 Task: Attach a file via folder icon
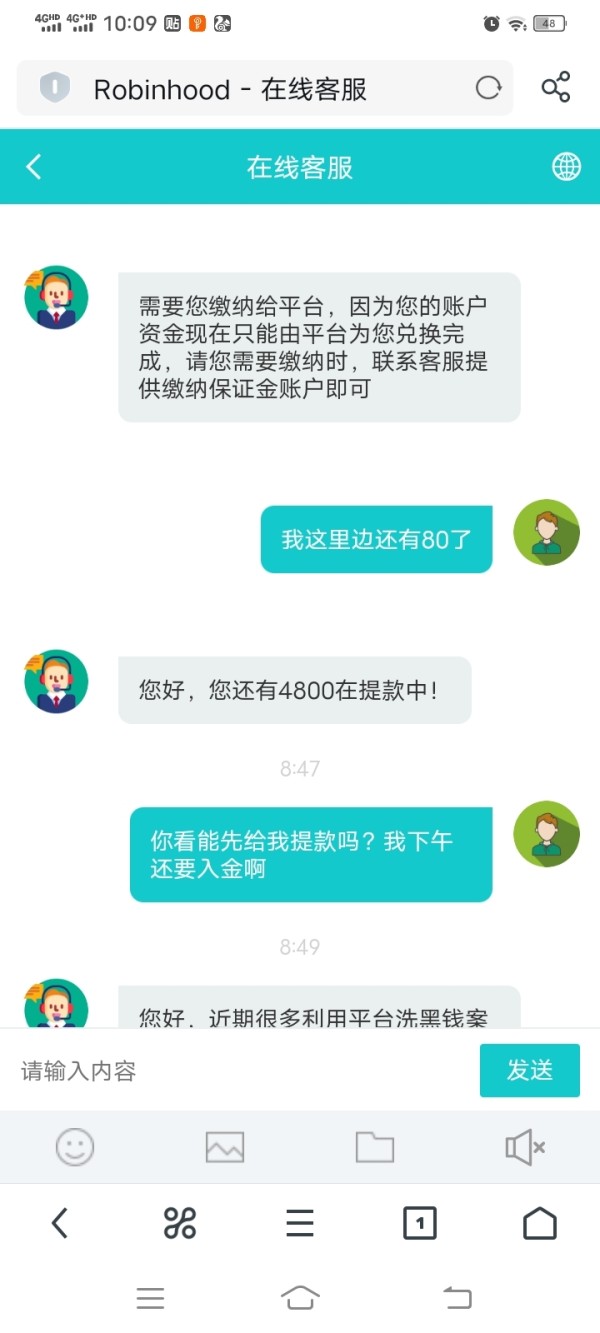375,1147
